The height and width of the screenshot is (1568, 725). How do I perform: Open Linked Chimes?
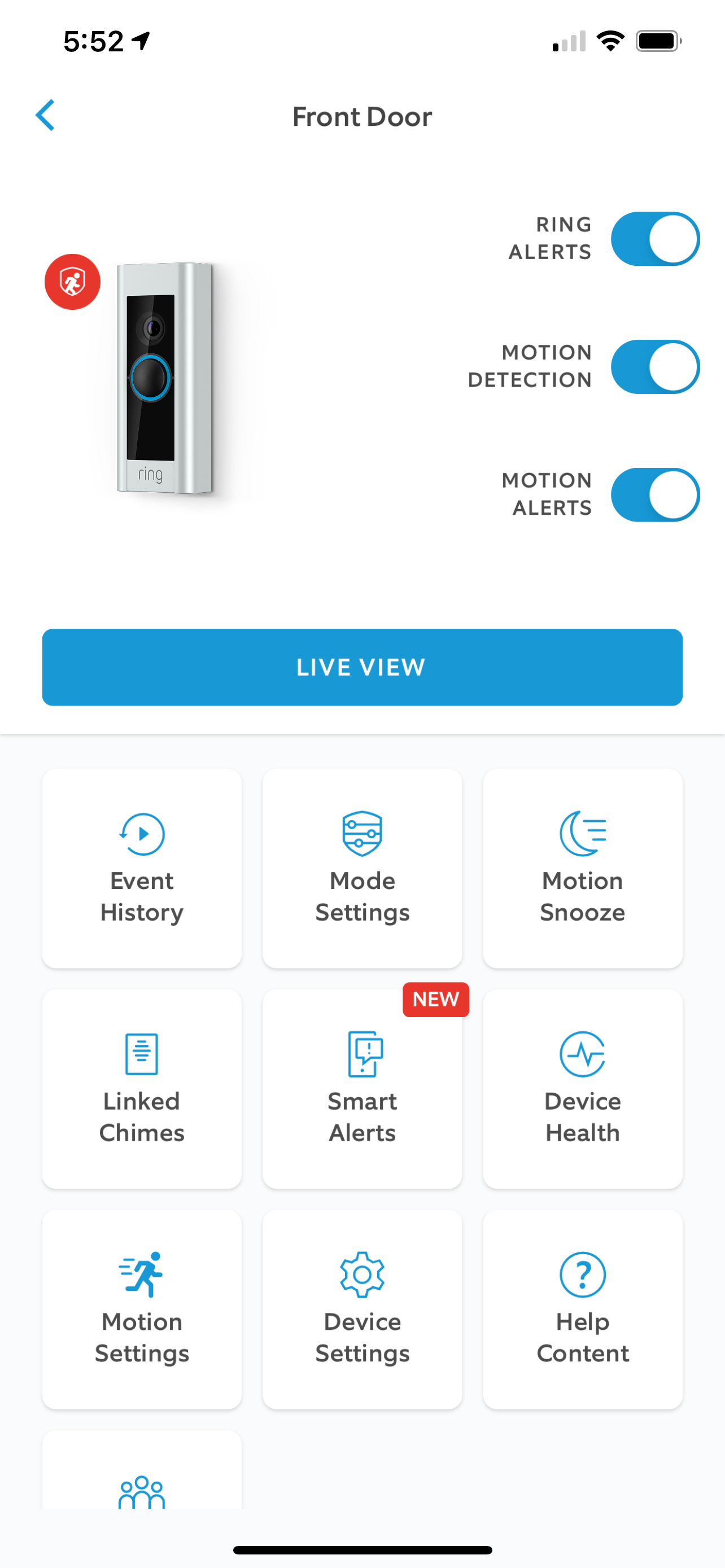point(142,1088)
